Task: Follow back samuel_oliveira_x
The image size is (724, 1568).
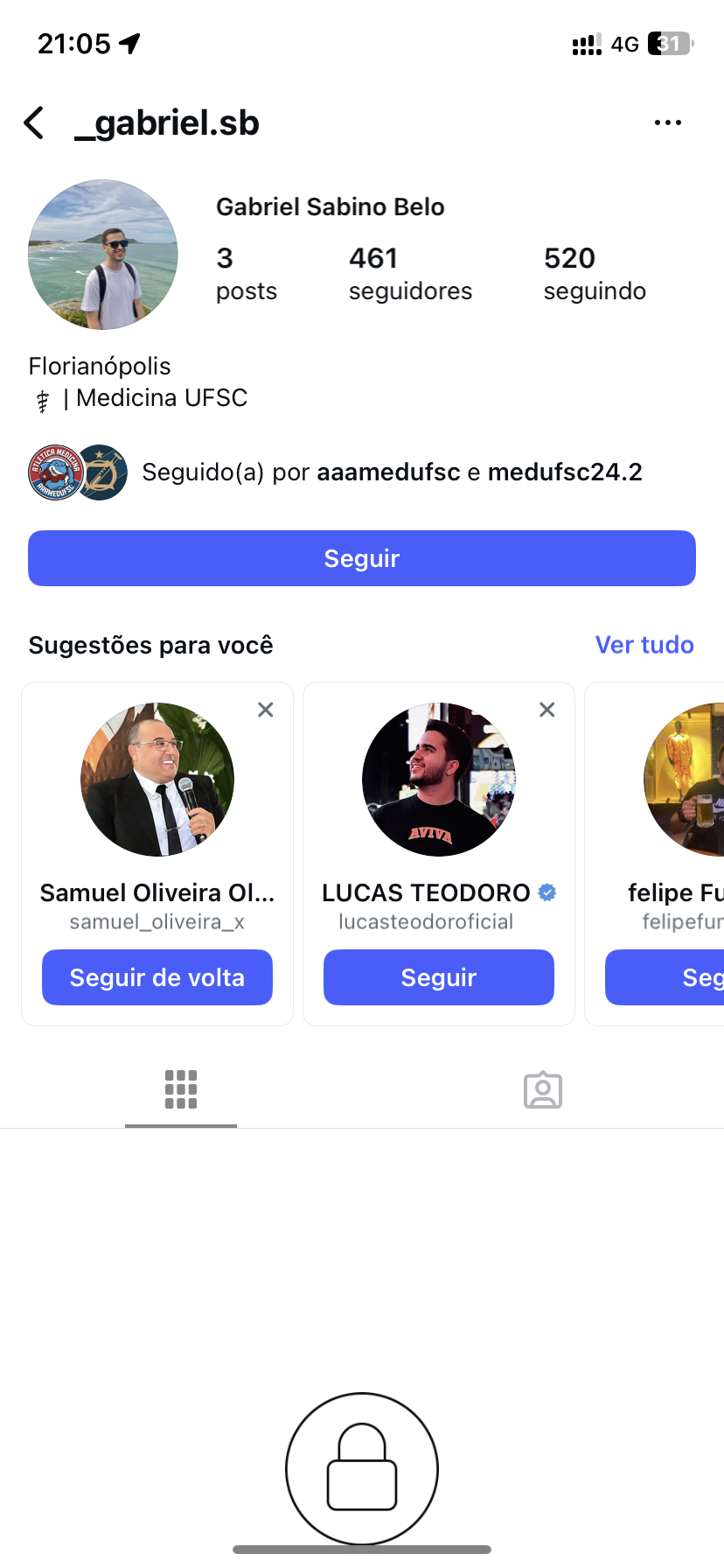Action: [157, 977]
